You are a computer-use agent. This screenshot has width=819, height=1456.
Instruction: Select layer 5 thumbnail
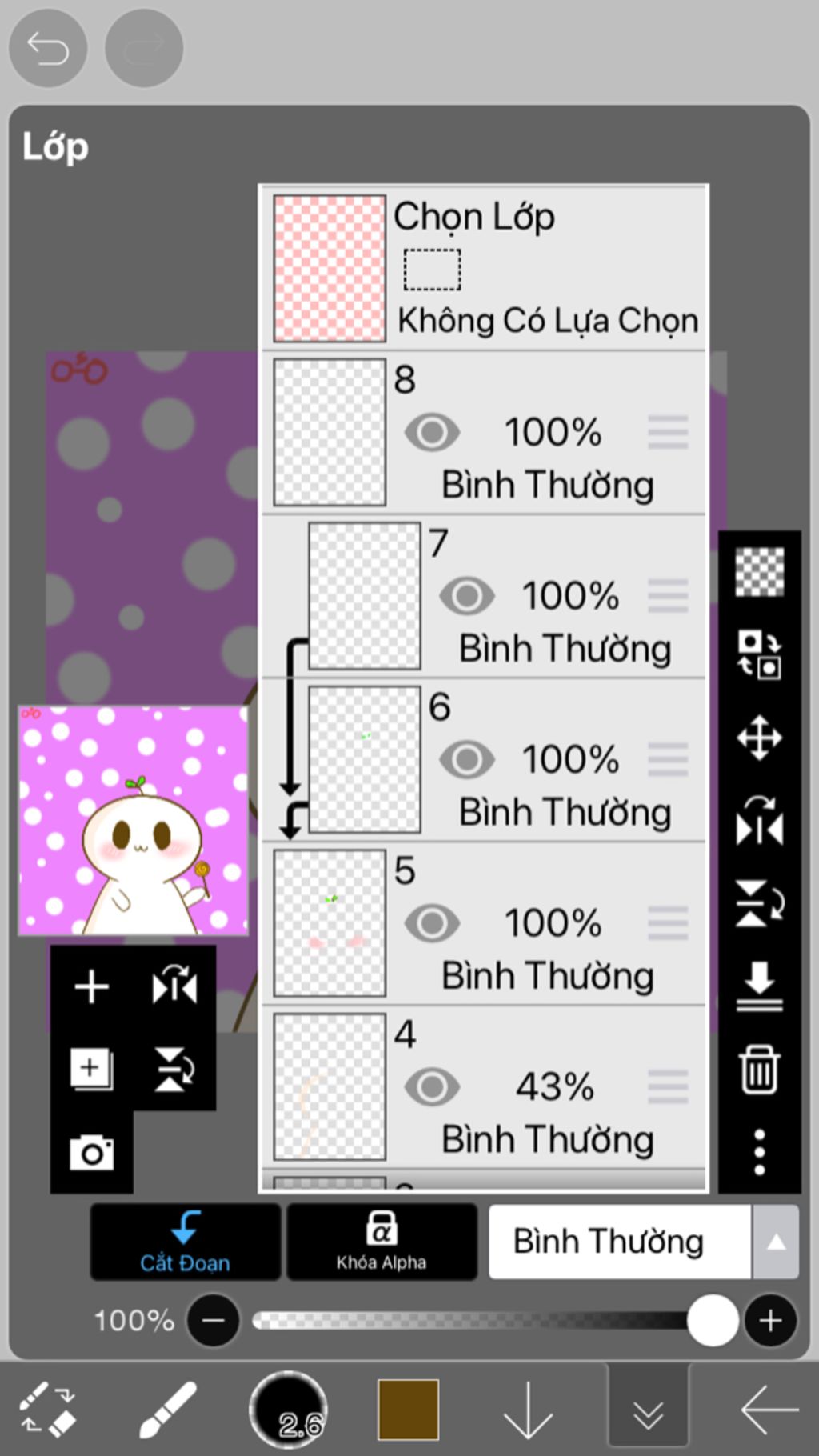(330, 923)
